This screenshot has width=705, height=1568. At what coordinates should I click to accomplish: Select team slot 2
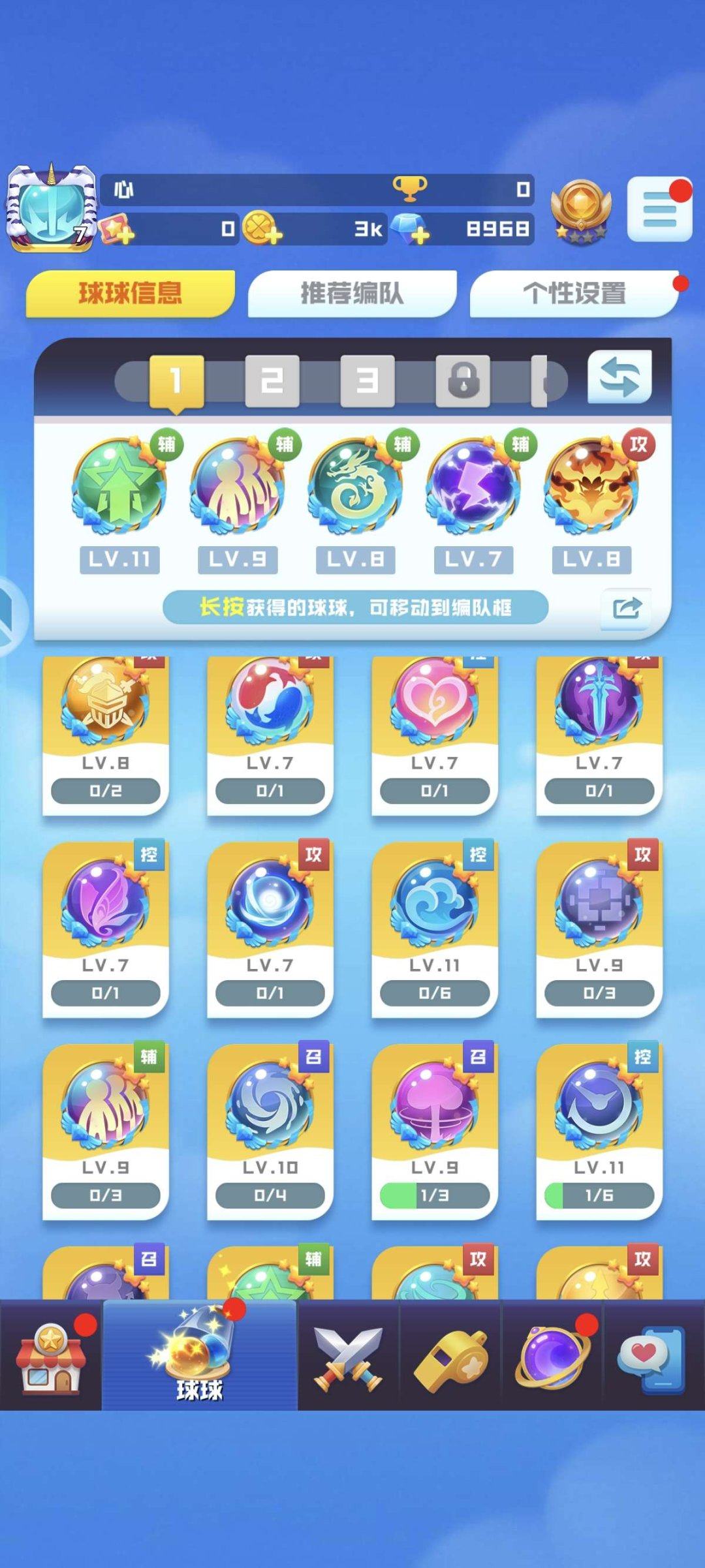click(x=272, y=380)
